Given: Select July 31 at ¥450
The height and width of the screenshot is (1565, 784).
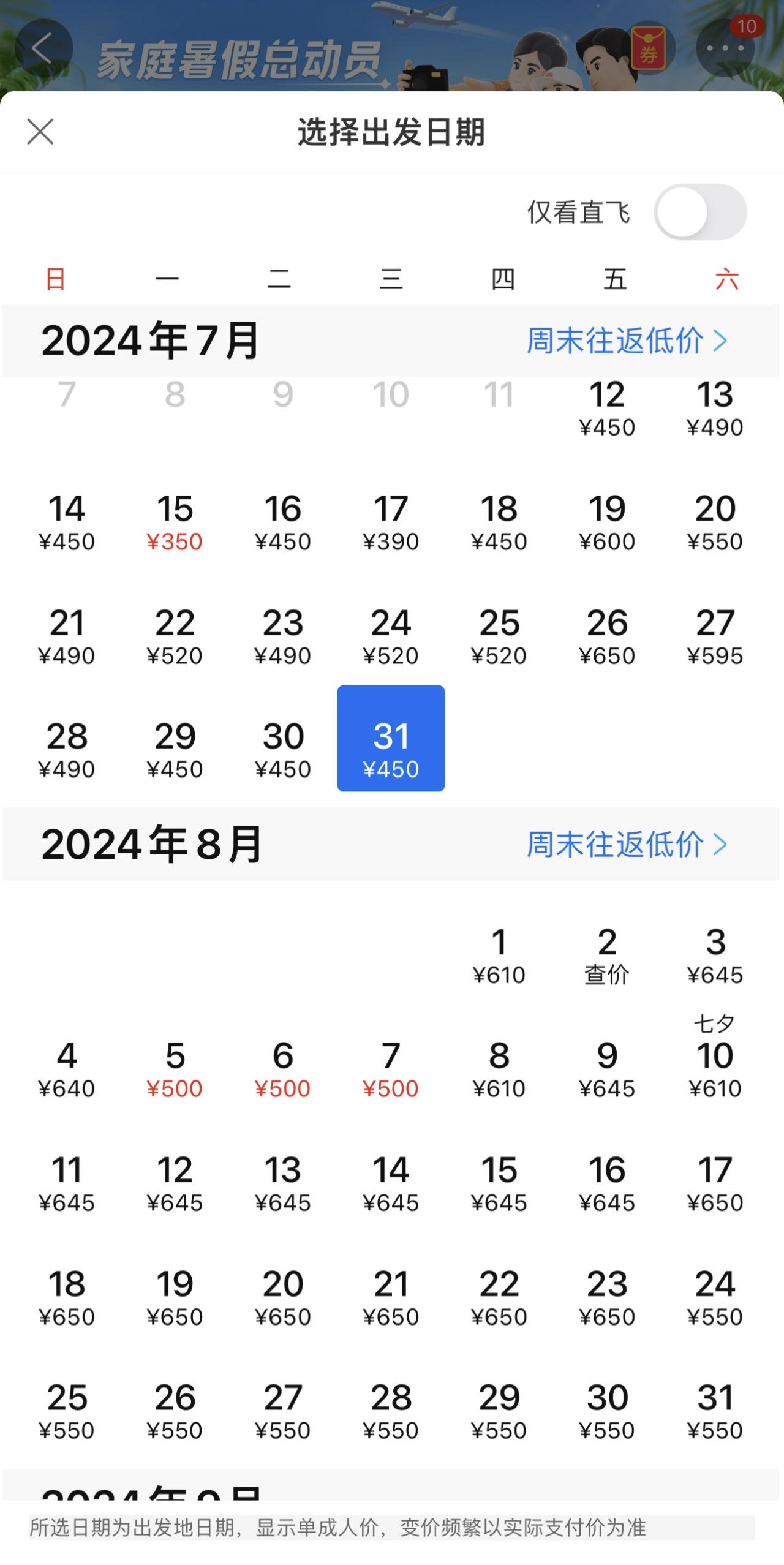Looking at the screenshot, I should pos(391,738).
